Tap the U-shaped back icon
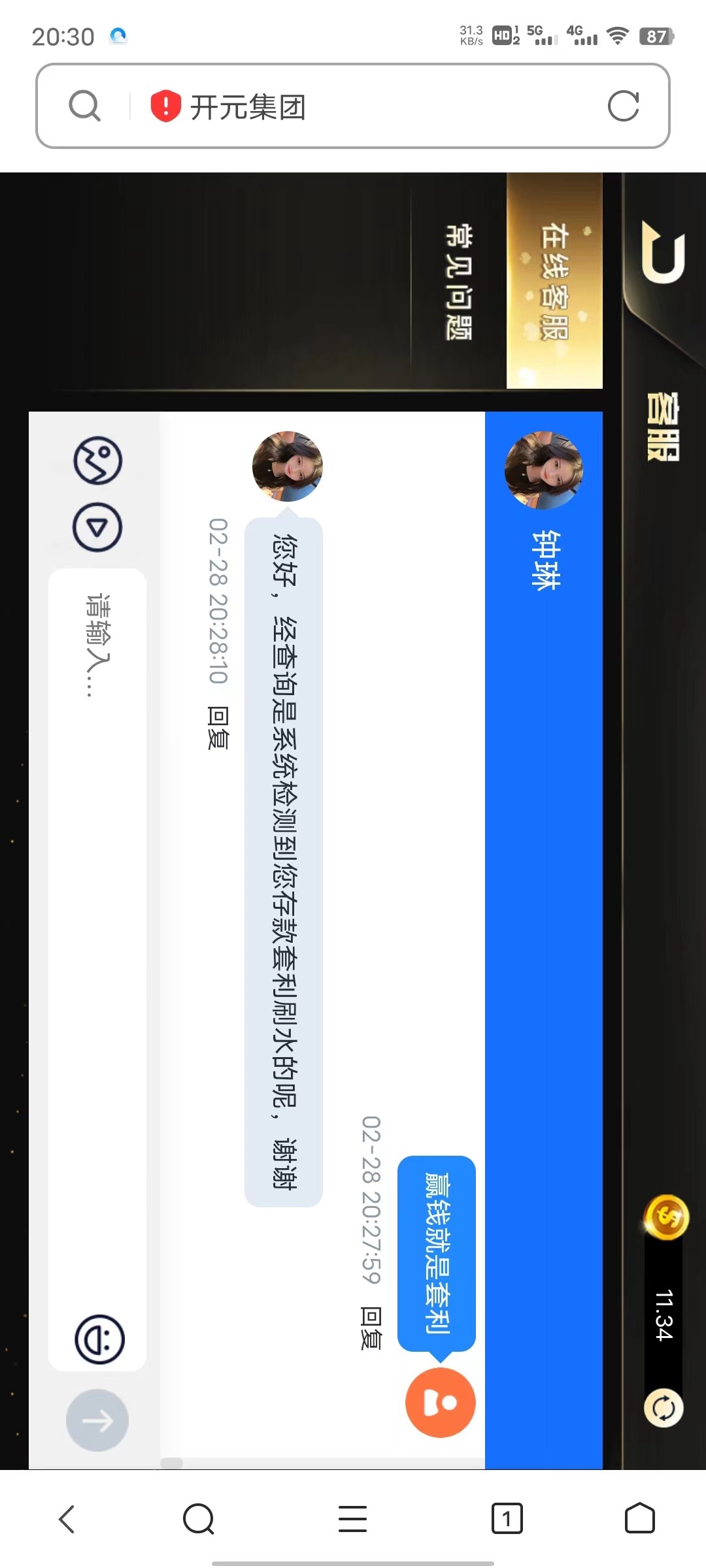 663,253
